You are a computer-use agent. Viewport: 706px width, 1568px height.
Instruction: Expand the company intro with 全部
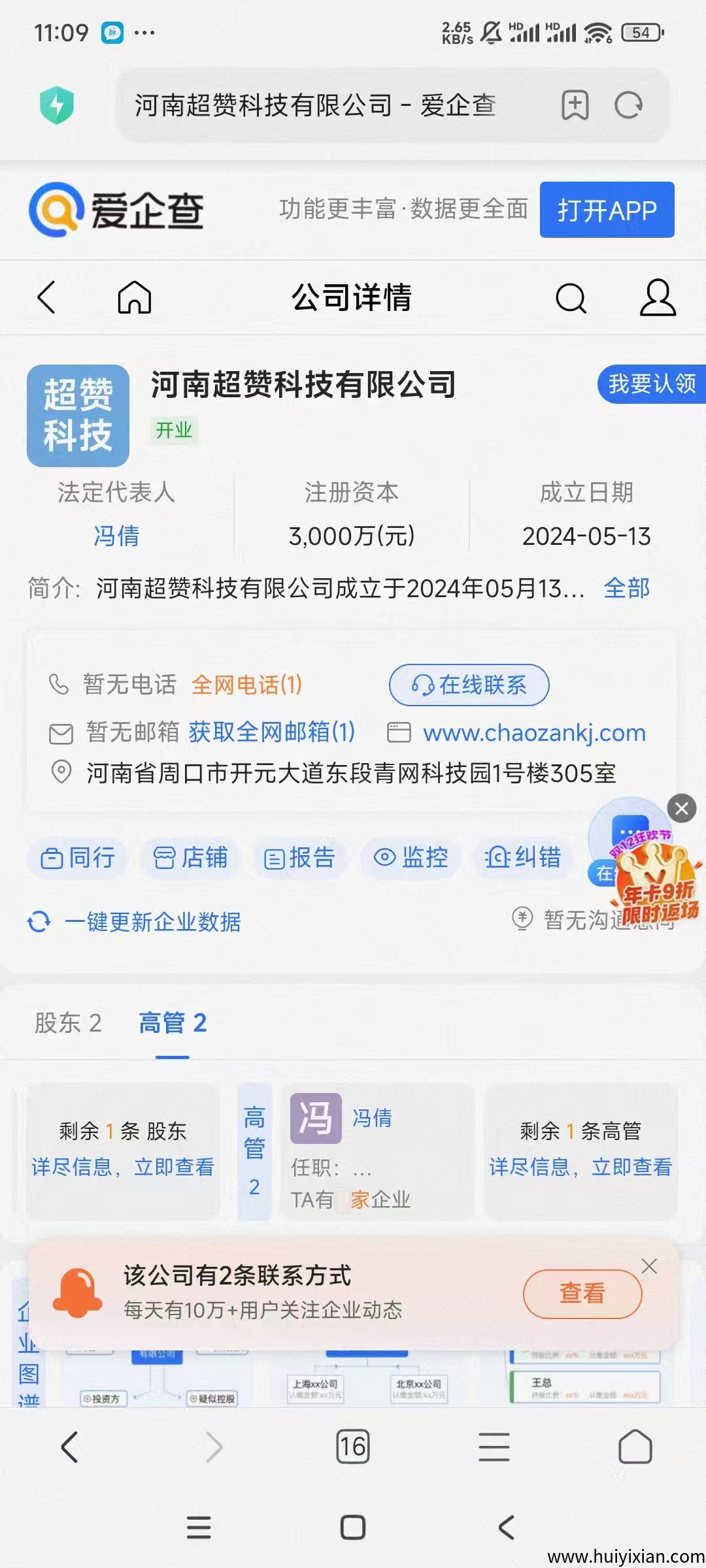point(625,588)
